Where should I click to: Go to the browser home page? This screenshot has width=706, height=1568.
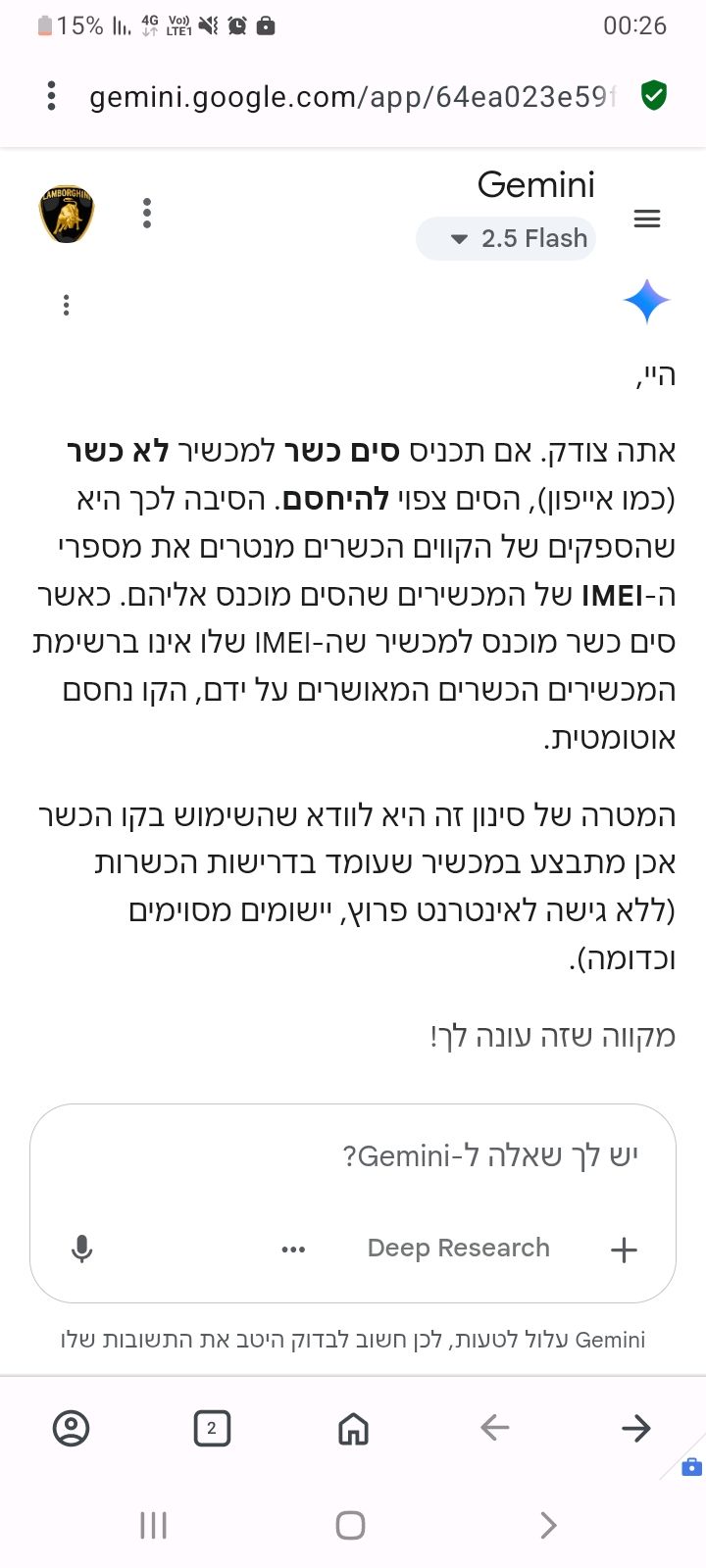pyautogui.click(x=353, y=1428)
